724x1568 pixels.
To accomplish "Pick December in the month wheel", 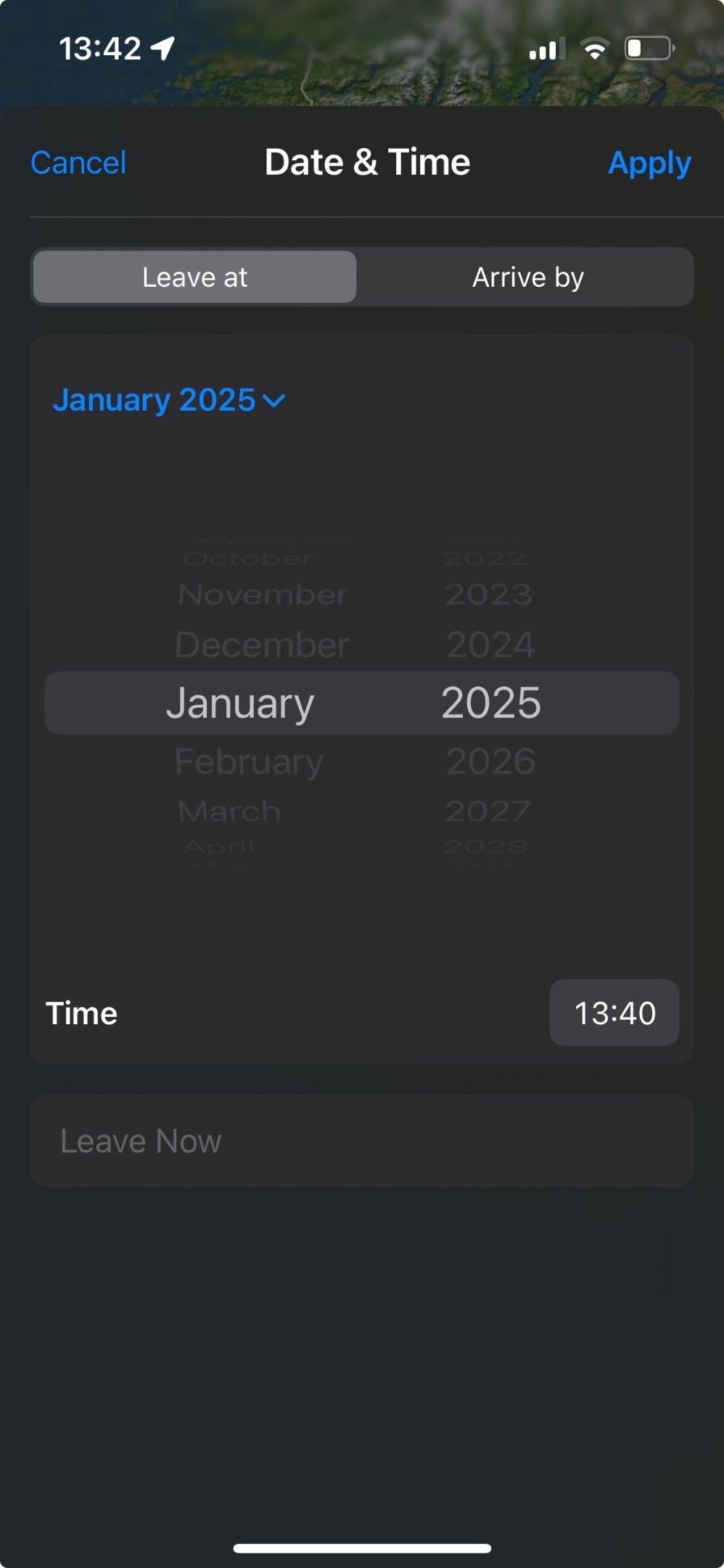I will point(263,645).
